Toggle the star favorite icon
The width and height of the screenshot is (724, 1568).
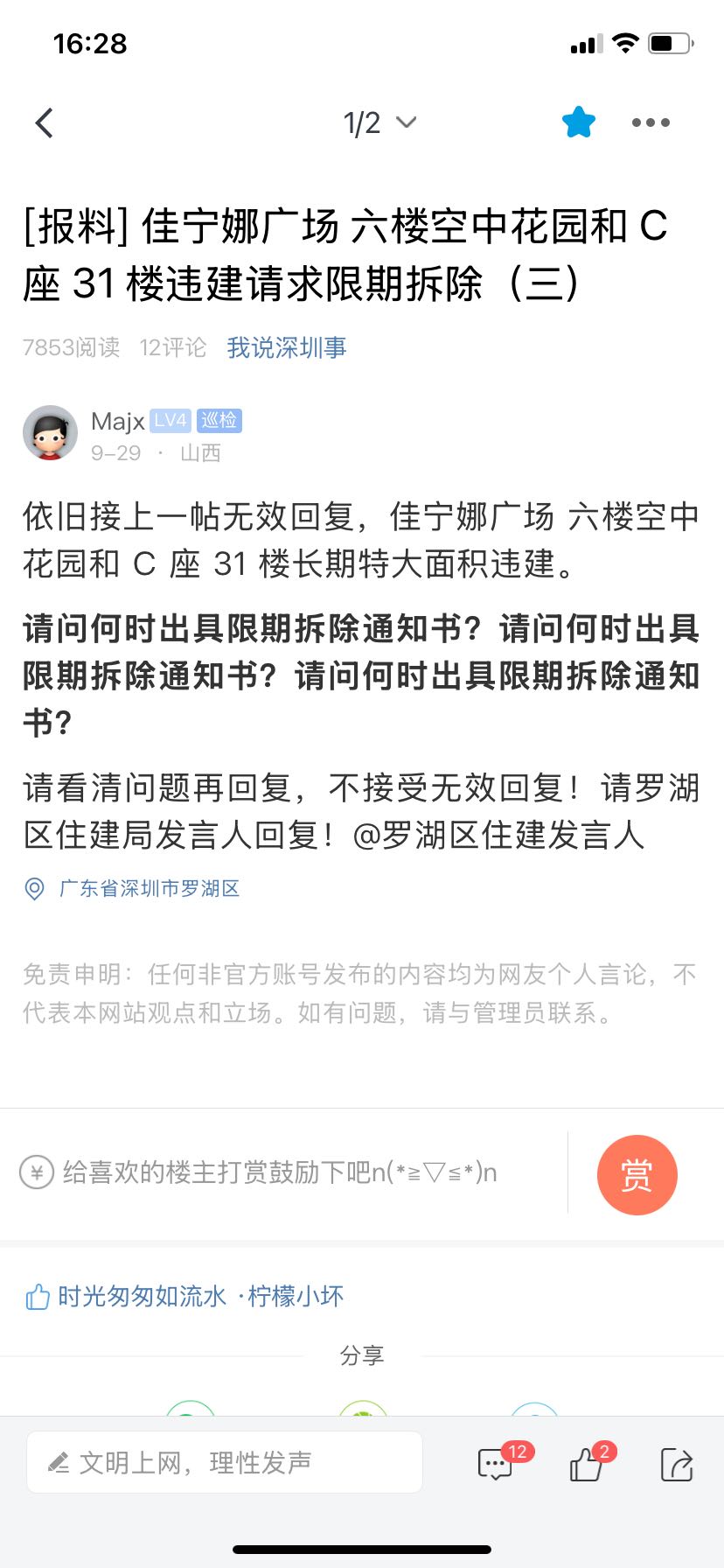[578, 123]
